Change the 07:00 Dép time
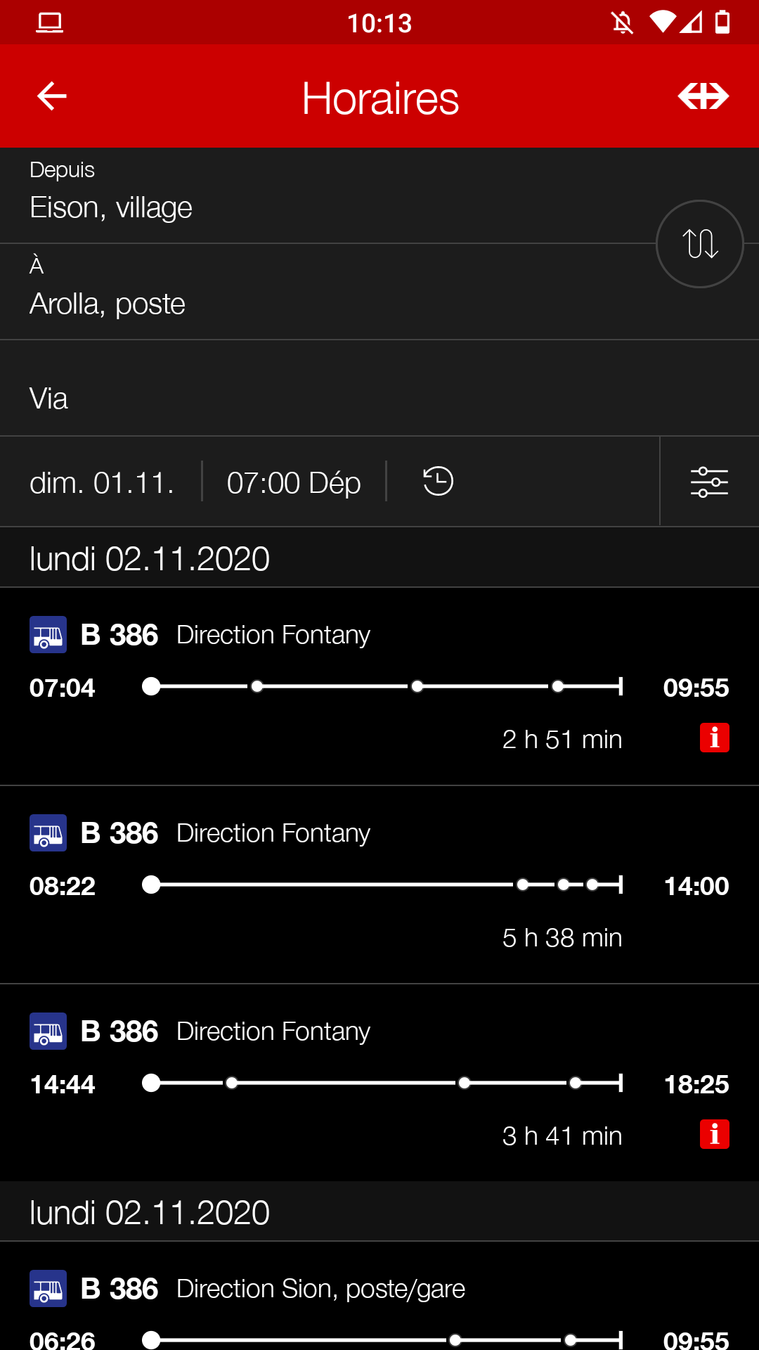Viewport: 759px width, 1350px height. point(293,483)
